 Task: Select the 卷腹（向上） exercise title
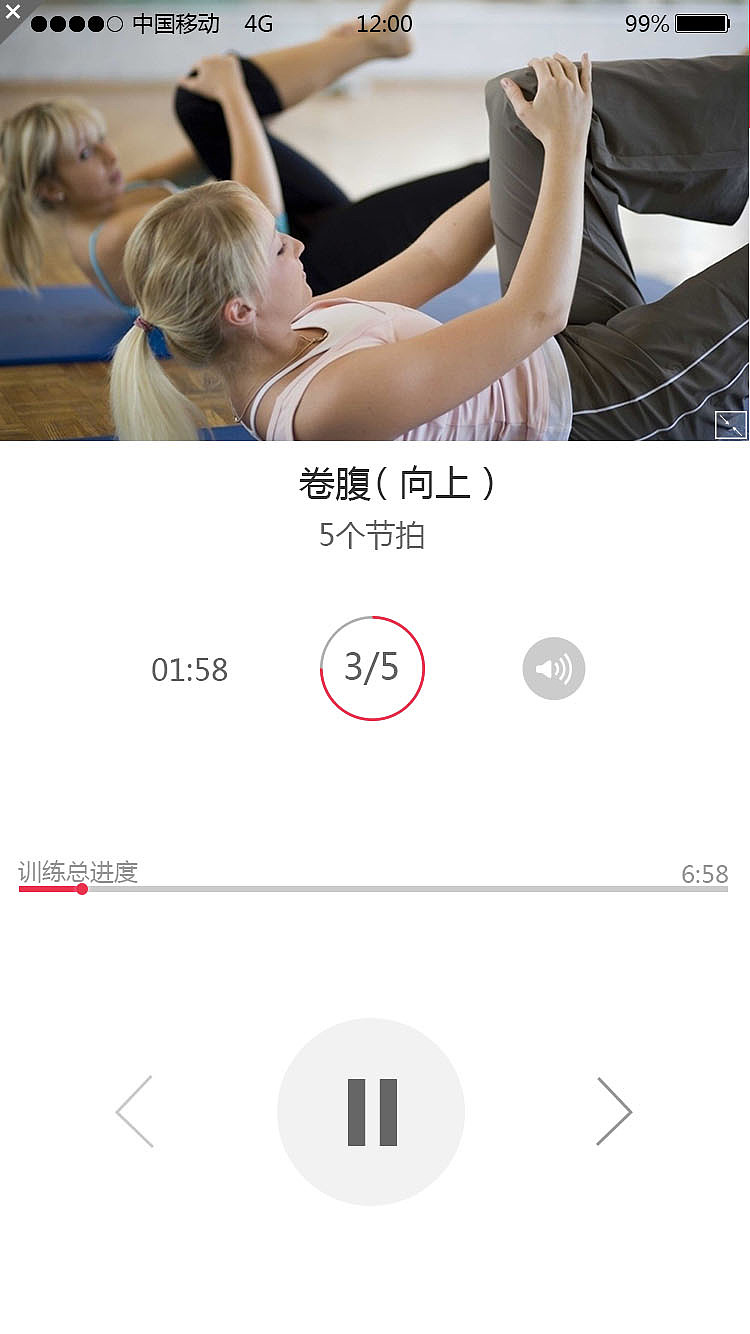pos(371,481)
